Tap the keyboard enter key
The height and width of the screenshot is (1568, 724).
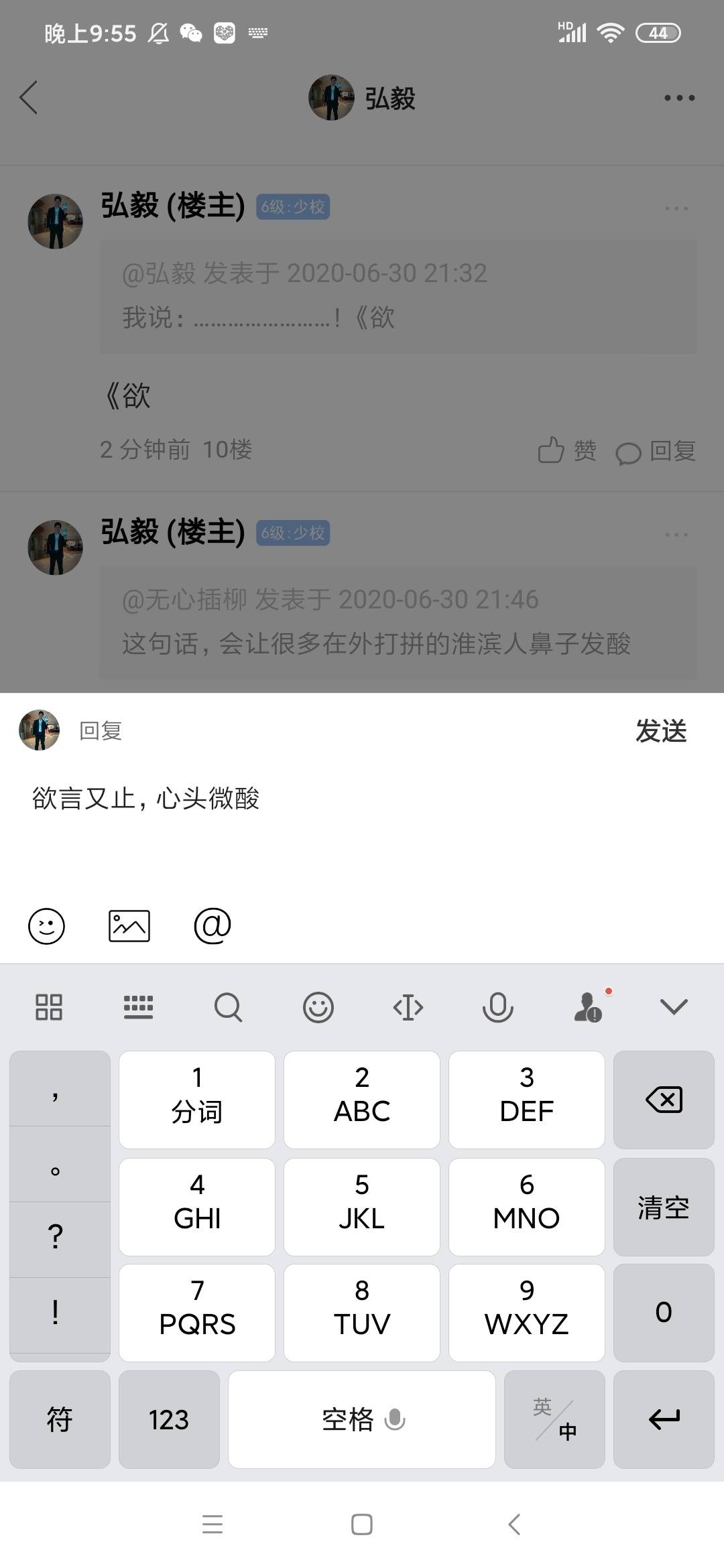coord(663,1419)
